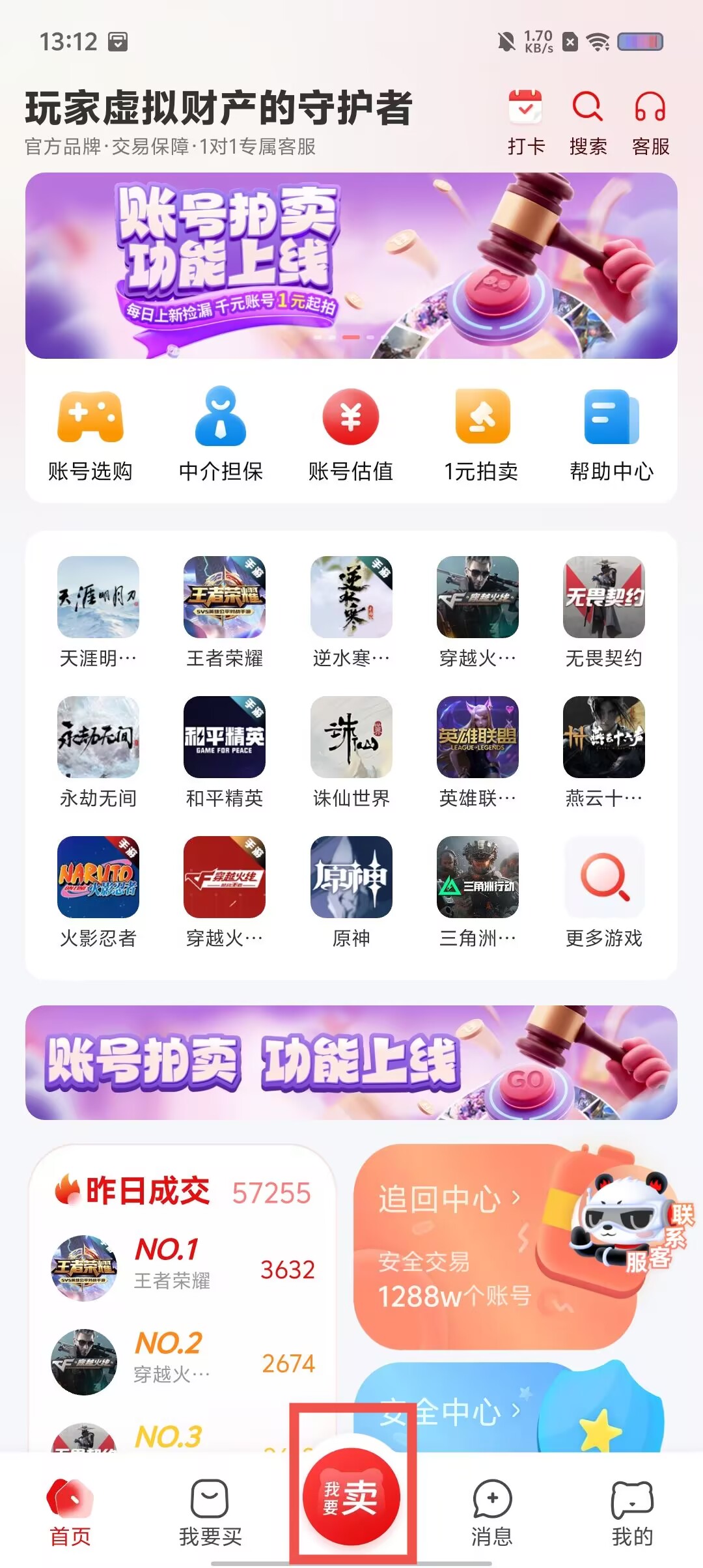The width and height of the screenshot is (703, 1568).
Task: Select the 王者荣耀 game tile
Action: [225, 611]
